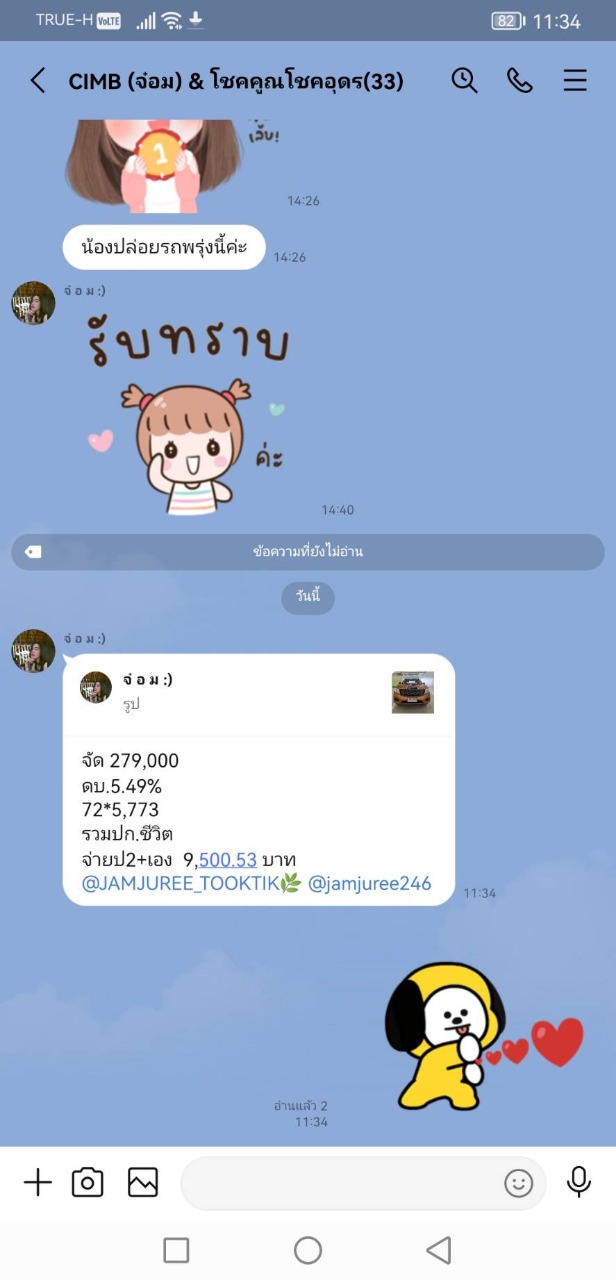The image size is (616, 1280).
Task: Open the sticker and emoji panel
Action: (518, 1184)
